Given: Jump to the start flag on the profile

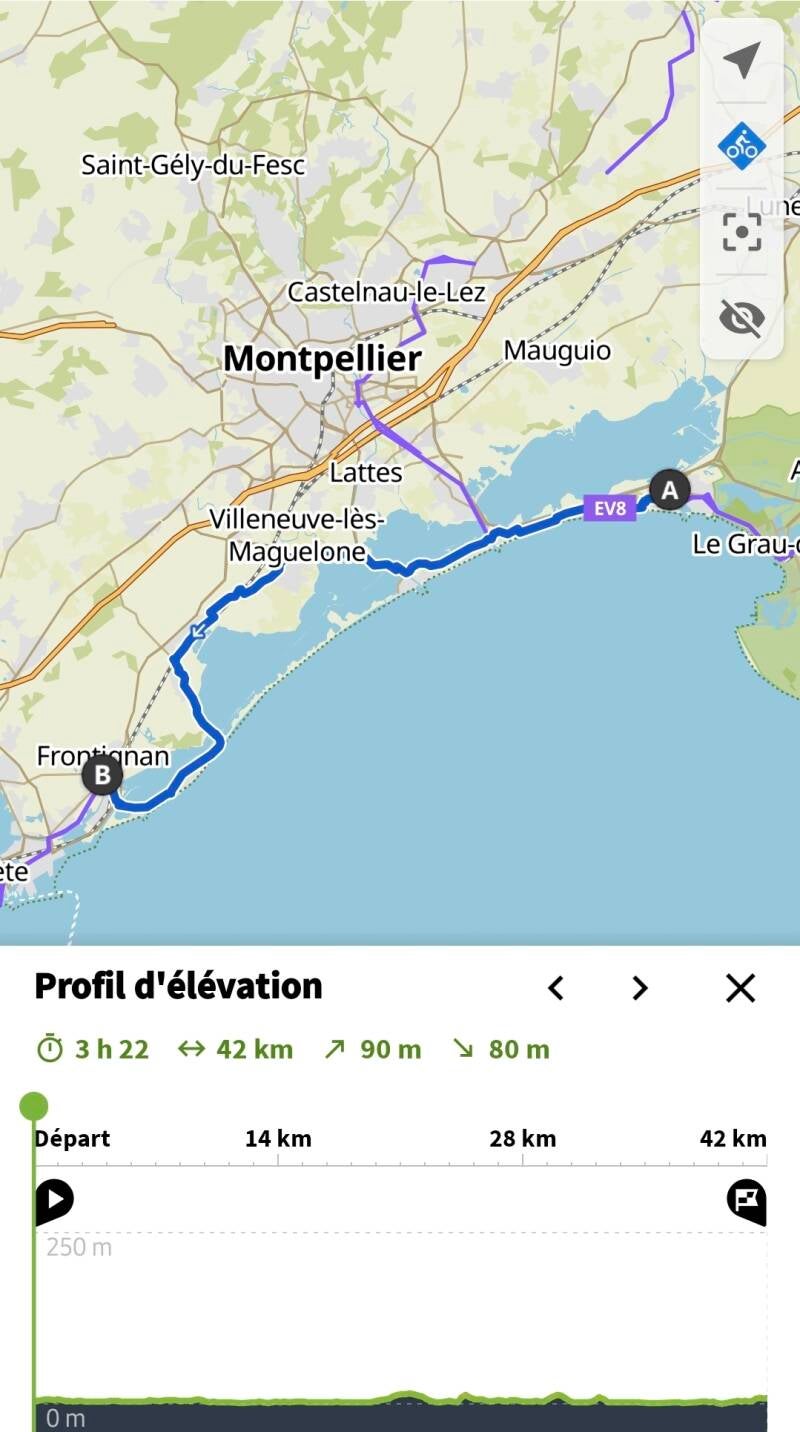Looking at the screenshot, I should coord(54,1200).
